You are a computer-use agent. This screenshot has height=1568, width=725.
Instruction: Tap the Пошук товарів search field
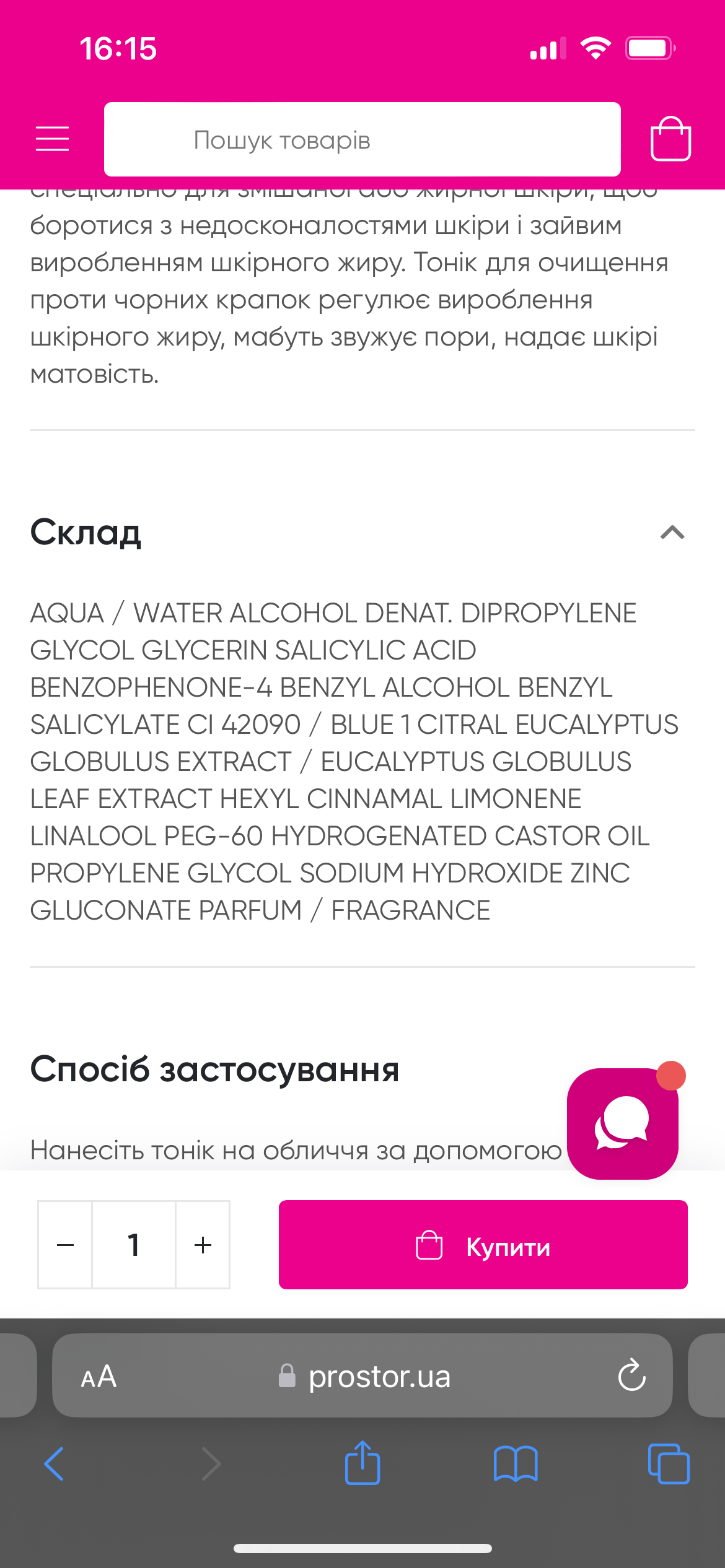[362, 139]
